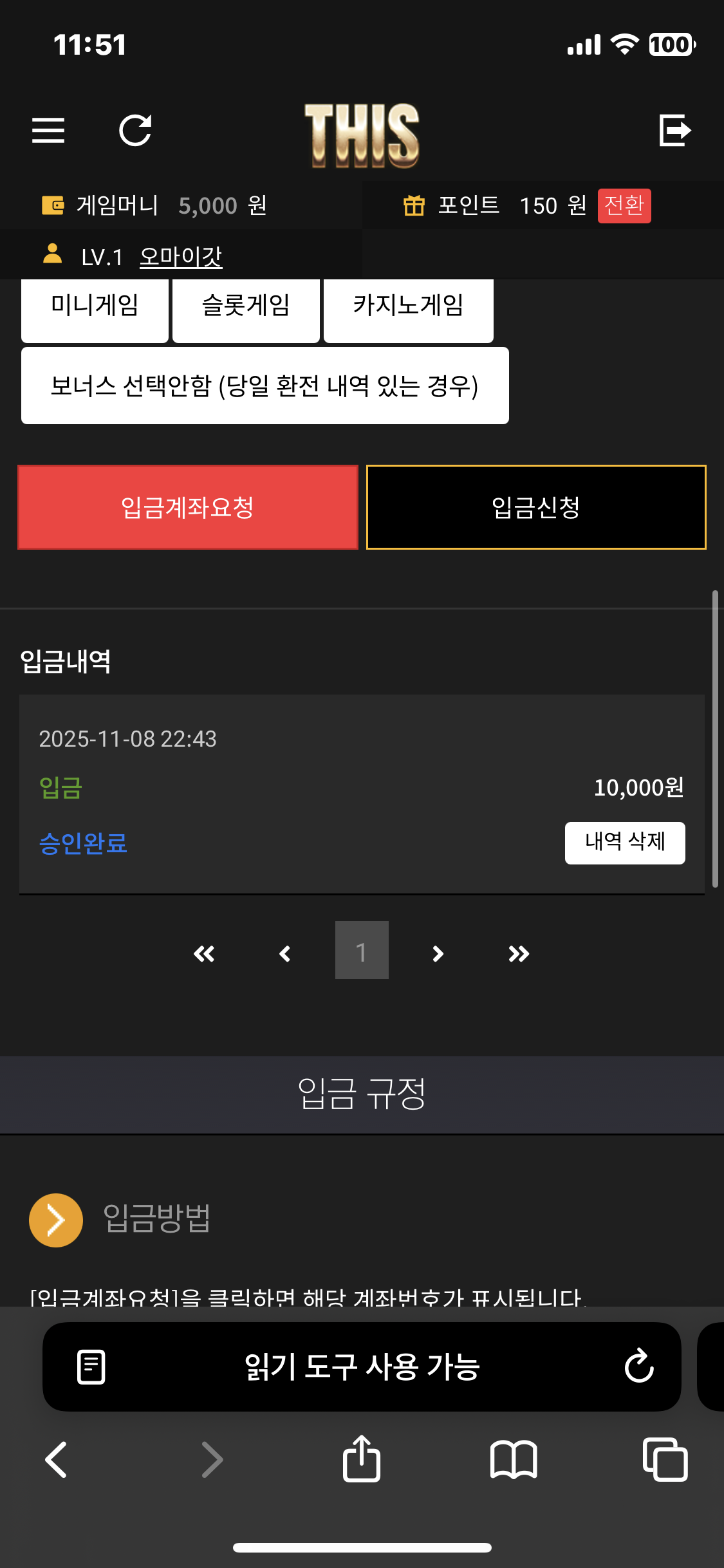Select the 카지노게임 option
The image size is (724, 1568).
[x=408, y=306]
